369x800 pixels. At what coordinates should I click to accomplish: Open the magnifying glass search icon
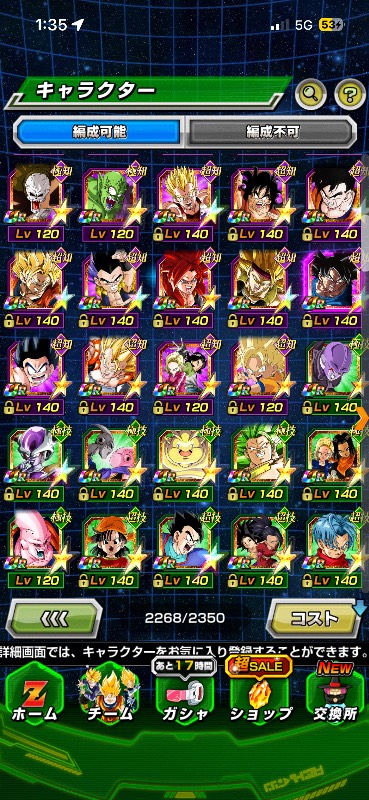click(311, 93)
